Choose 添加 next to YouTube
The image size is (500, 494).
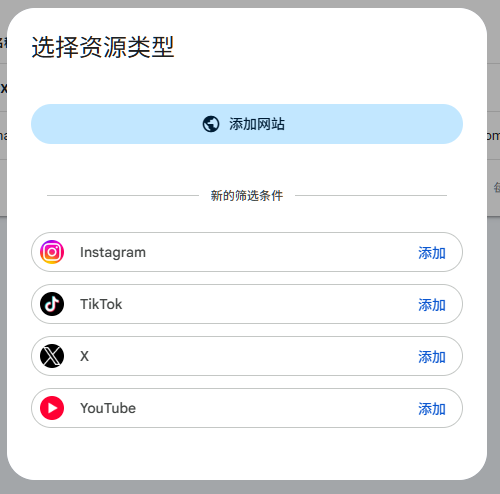coord(432,409)
